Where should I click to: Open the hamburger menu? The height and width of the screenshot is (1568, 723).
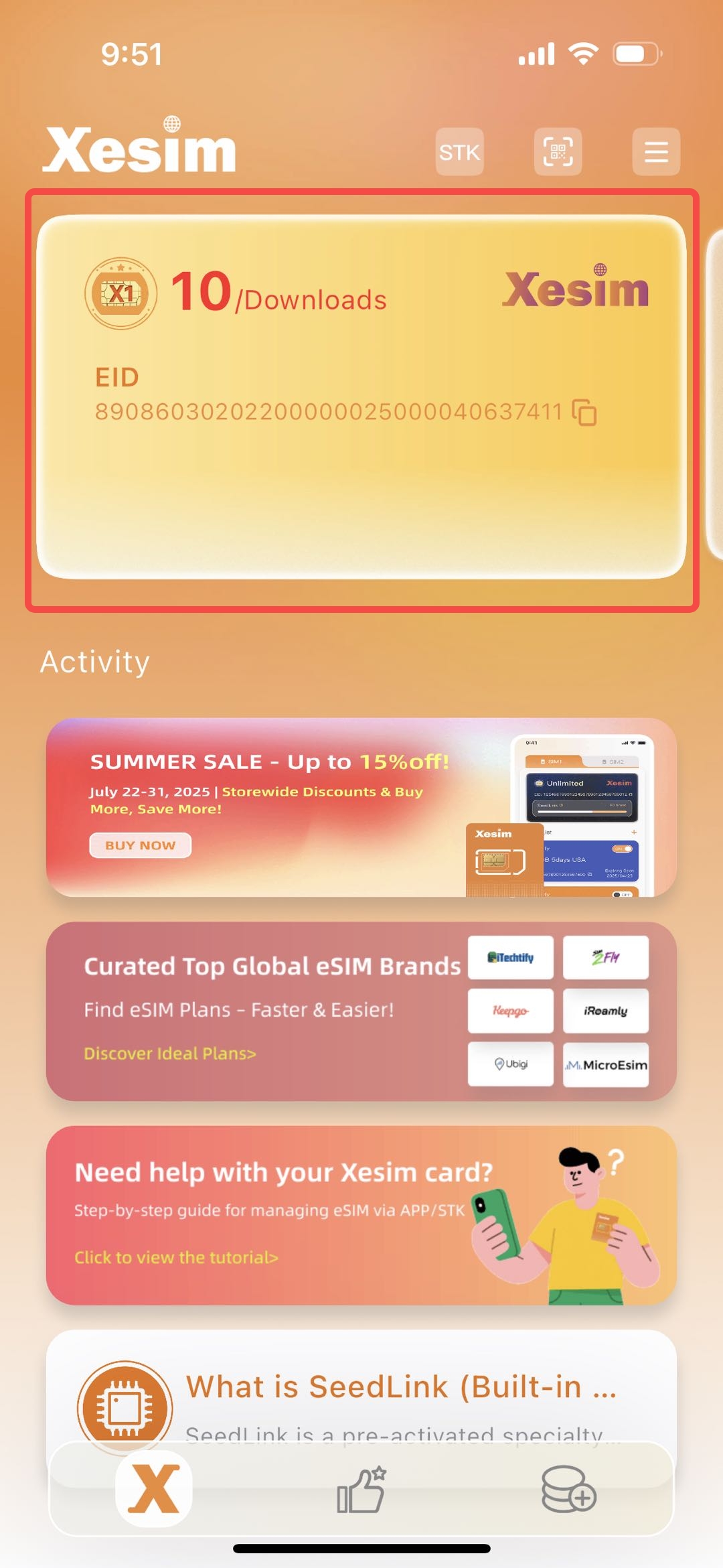click(x=656, y=151)
